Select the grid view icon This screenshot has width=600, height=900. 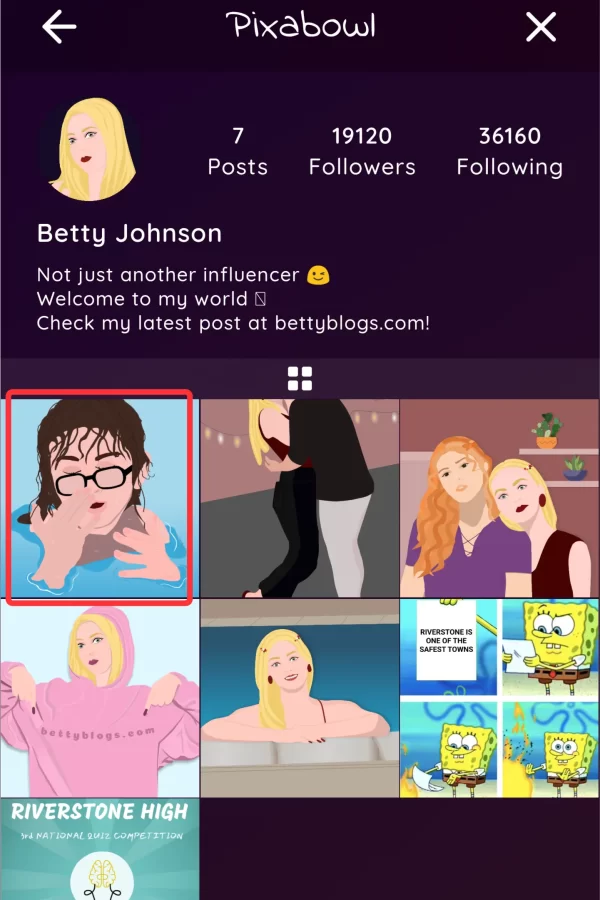click(x=300, y=378)
